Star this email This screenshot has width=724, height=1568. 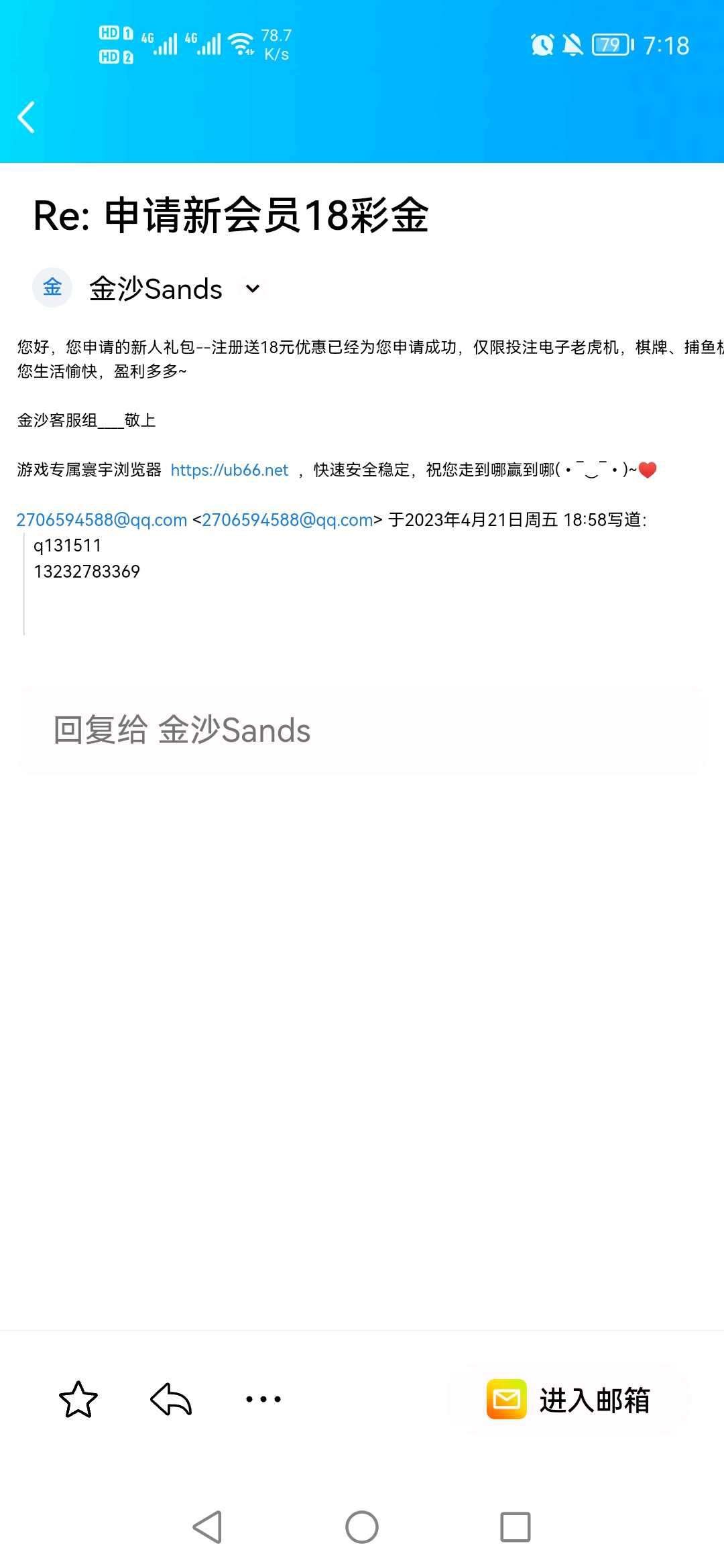pos(78,1400)
